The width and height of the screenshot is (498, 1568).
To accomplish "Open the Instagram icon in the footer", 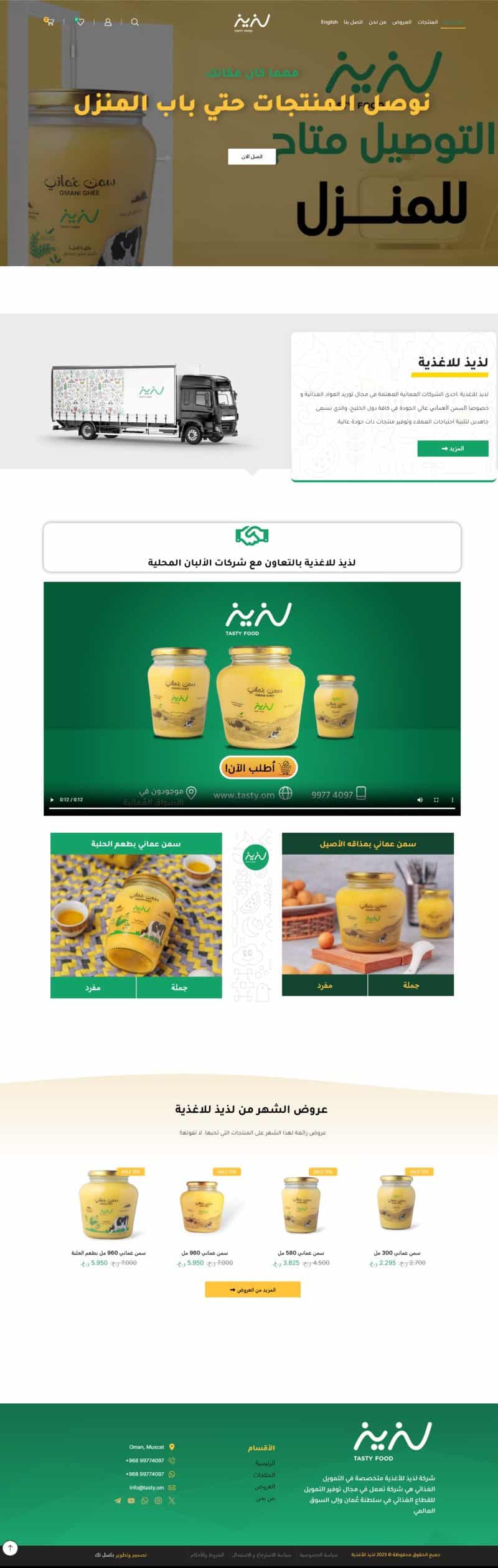I will [x=158, y=1501].
